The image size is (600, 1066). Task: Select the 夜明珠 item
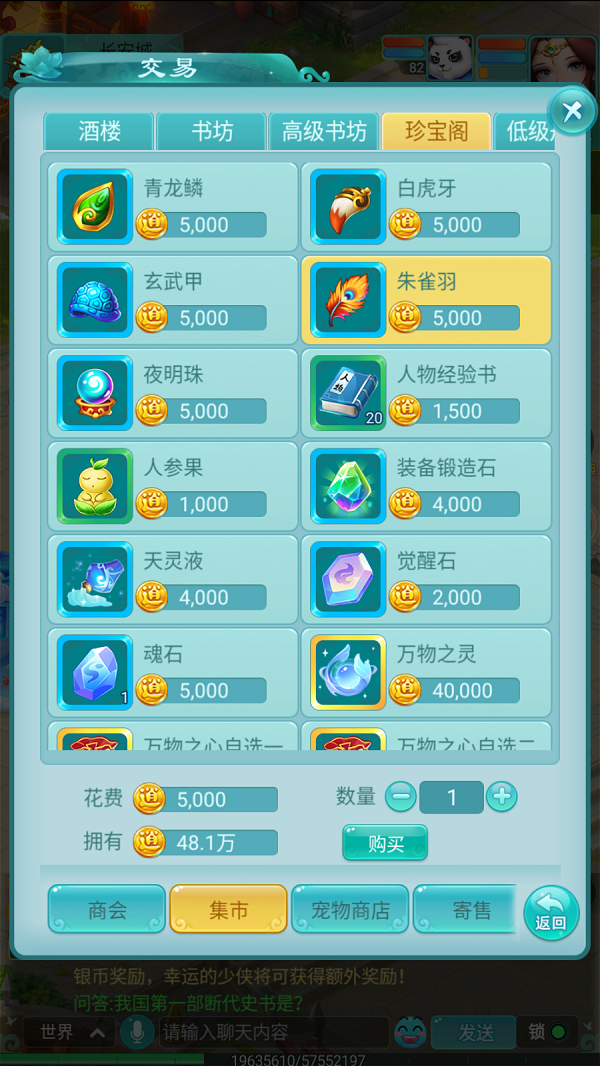(x=173, y=392)
